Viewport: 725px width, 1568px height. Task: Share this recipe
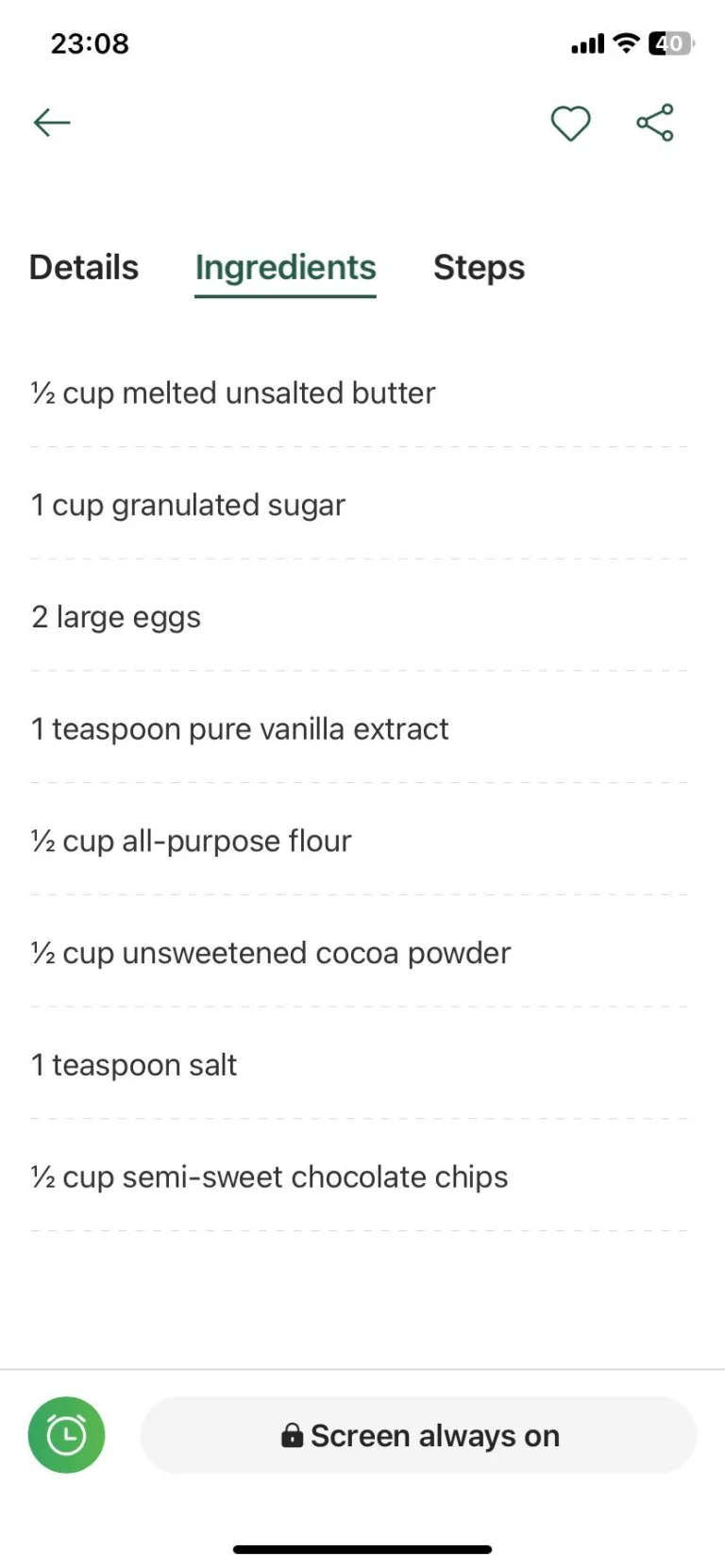coord(655,123)
